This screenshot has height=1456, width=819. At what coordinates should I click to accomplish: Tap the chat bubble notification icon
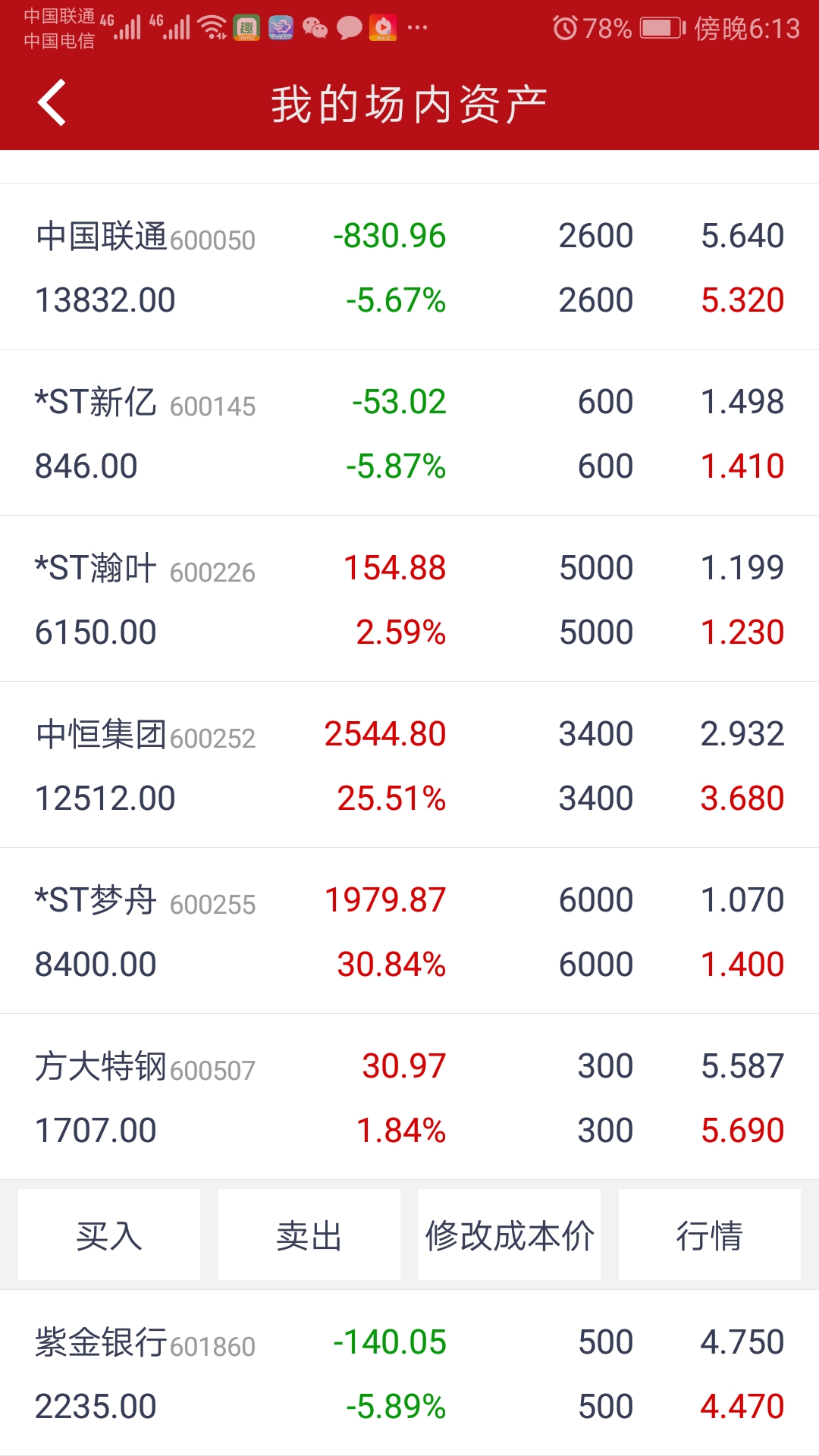tap(350, 29)
